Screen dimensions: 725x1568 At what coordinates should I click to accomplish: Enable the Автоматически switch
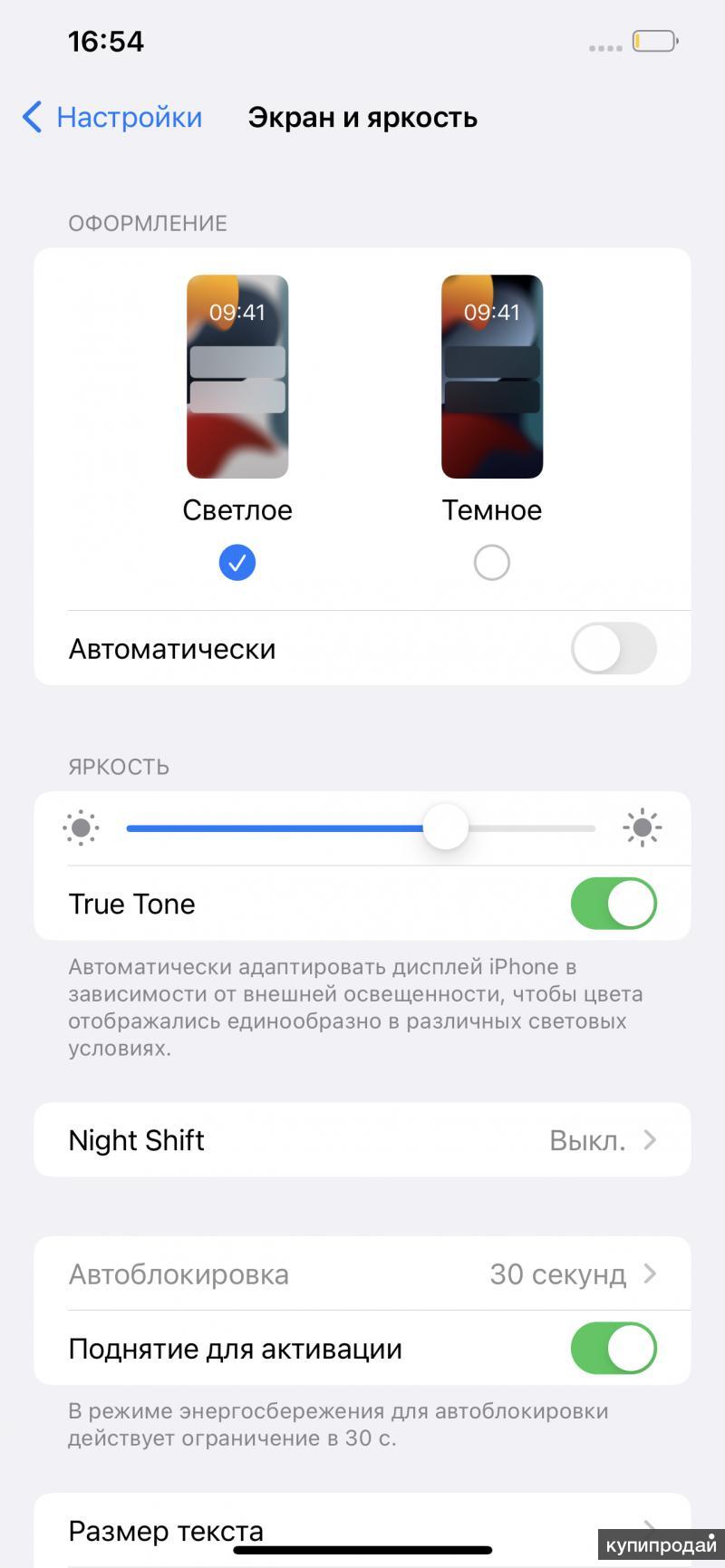coord(614,649)
